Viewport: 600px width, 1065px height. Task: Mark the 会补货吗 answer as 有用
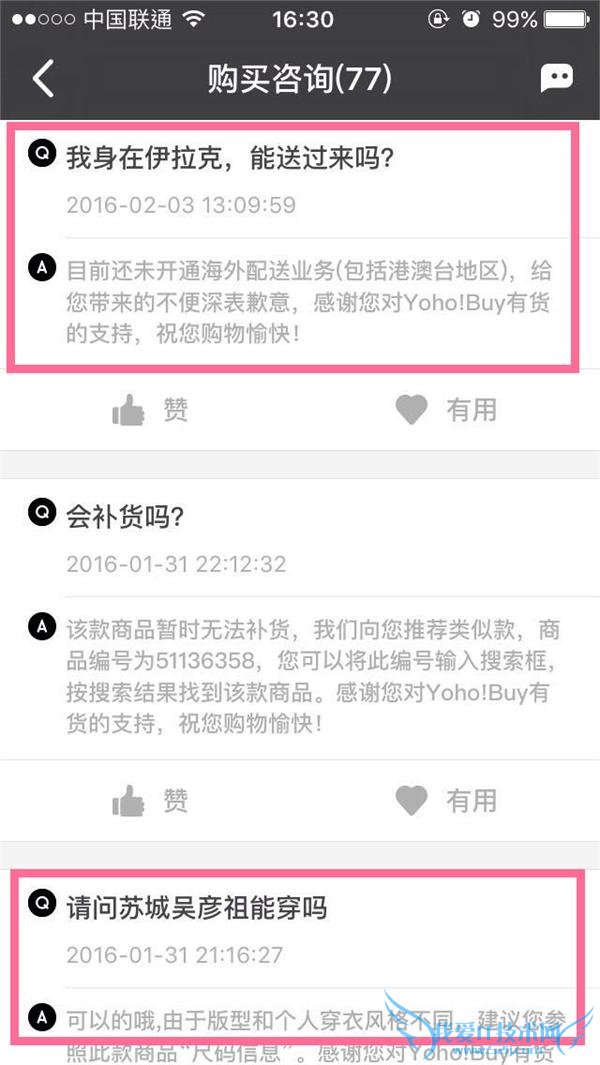pos(446,800)
